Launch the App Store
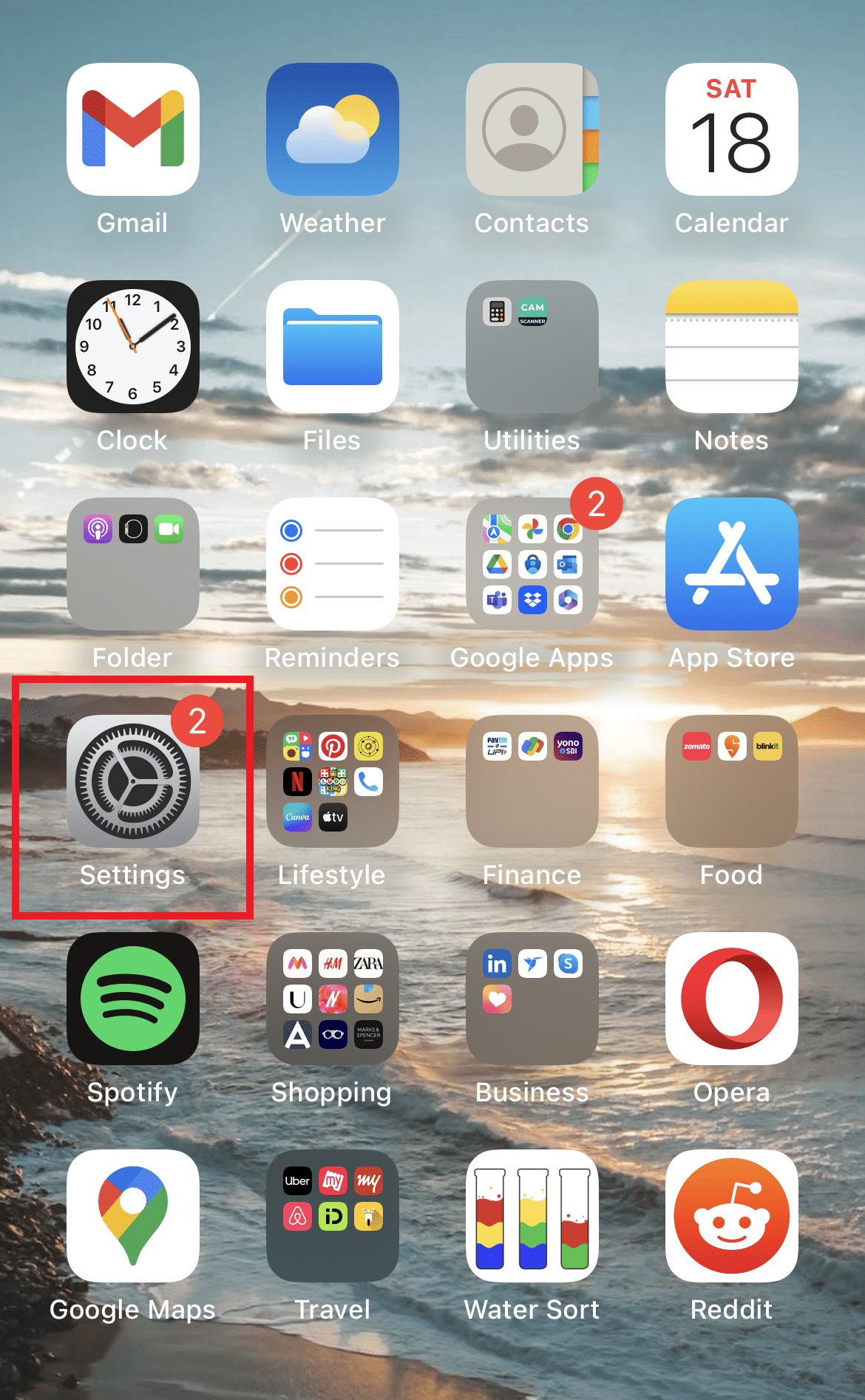The image size is (865, 1400). click(x=731, y=563)
